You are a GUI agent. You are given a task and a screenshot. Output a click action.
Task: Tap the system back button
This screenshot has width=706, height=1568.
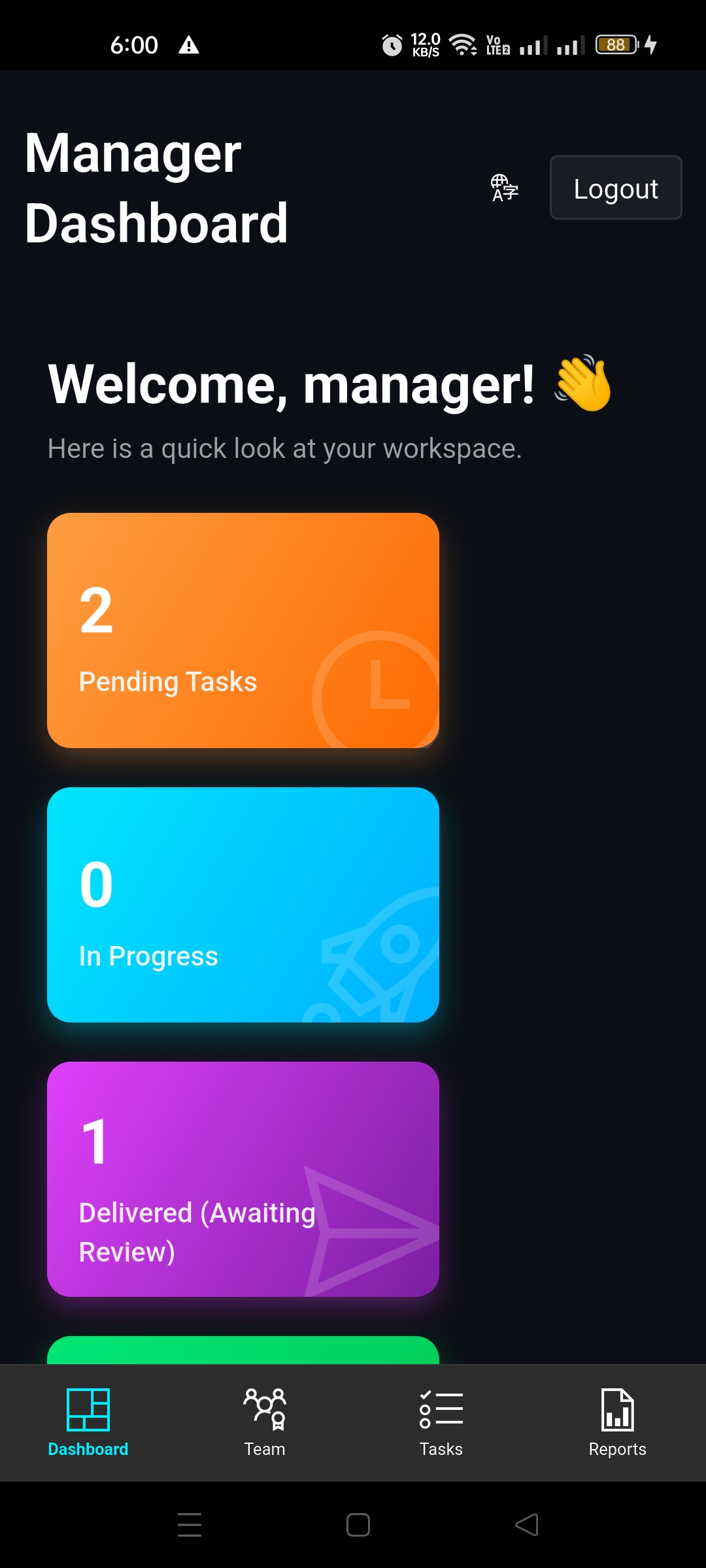pos(527,1525)
